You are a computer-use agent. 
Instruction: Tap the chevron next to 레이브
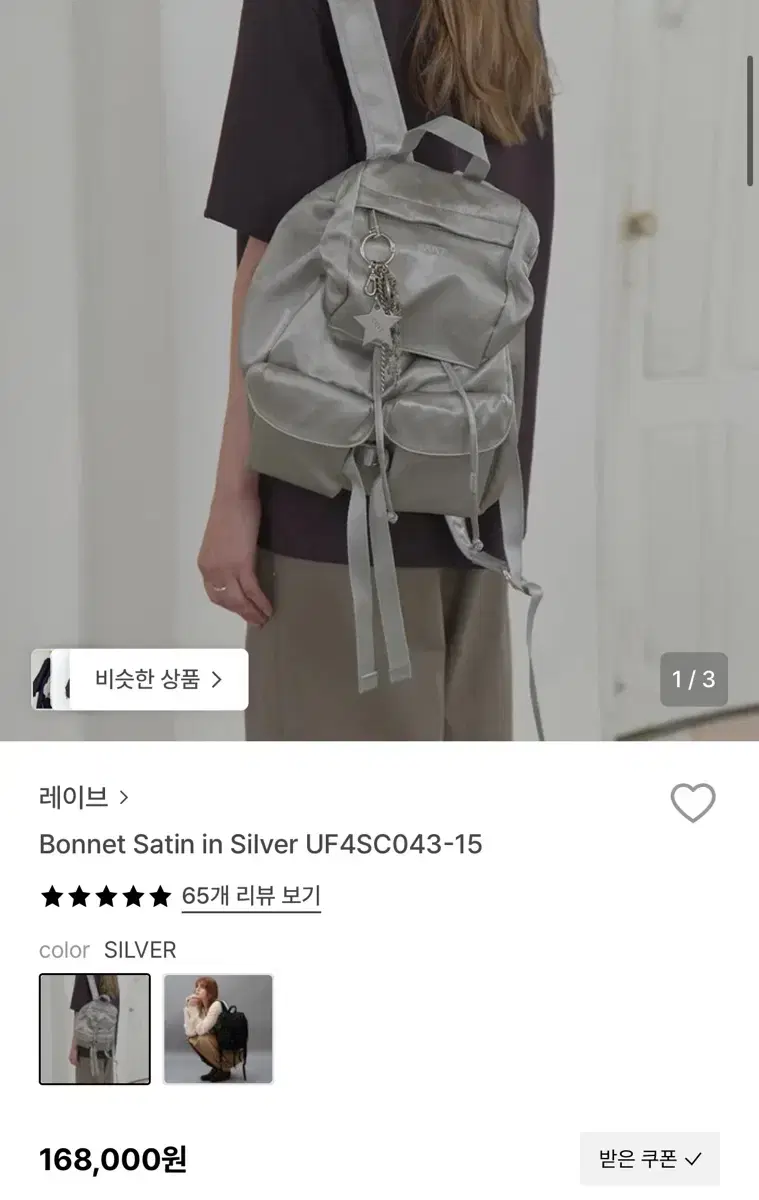coord(125,796)
